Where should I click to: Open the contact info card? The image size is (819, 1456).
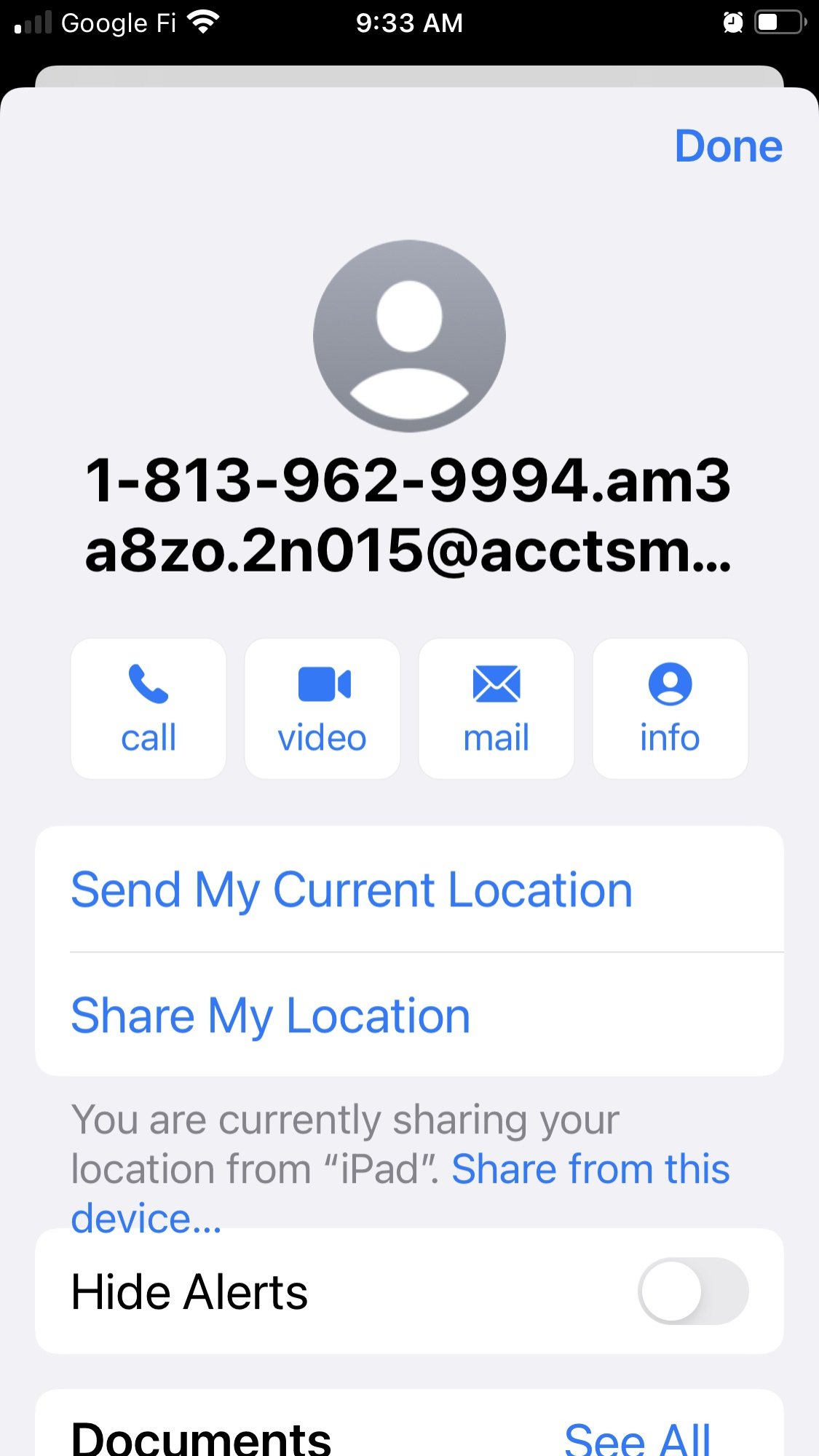(x=670, y=708)
